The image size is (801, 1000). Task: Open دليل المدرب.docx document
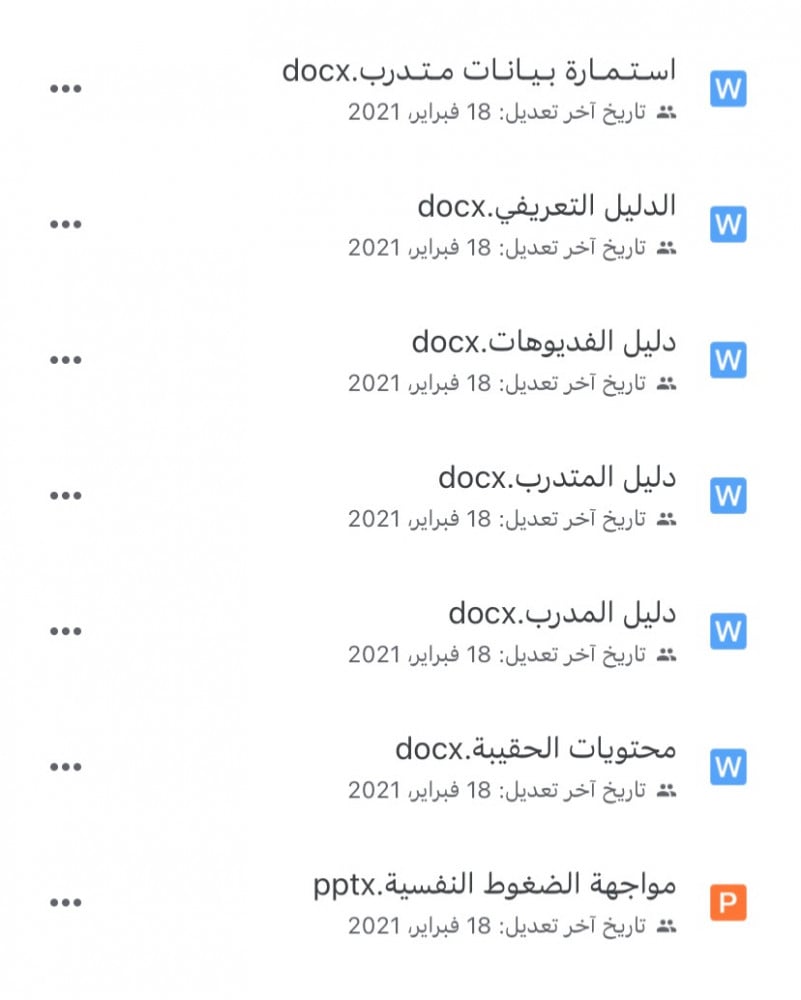[562, 613]
